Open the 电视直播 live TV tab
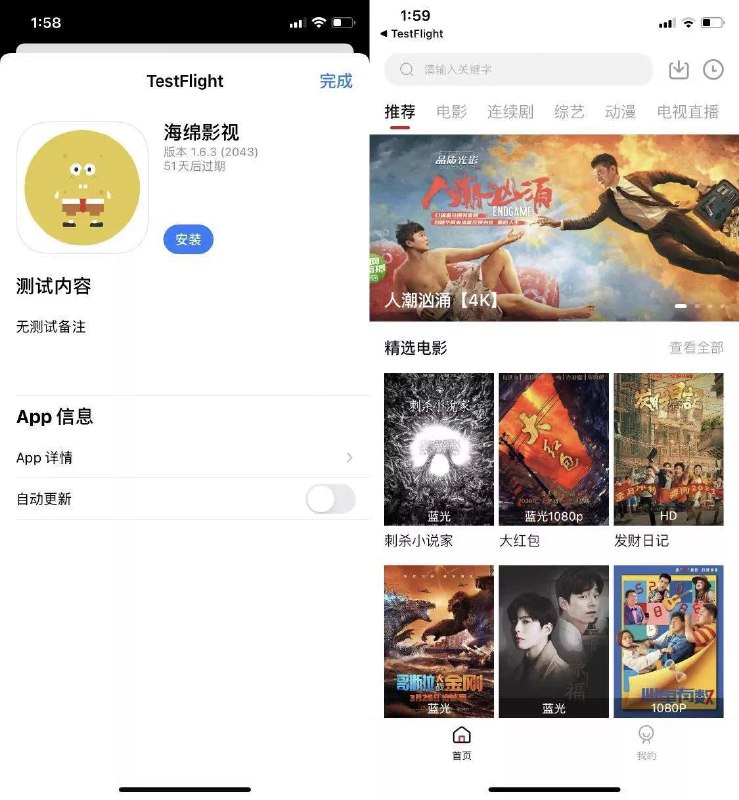This screenshot has height=800, width=739. pyautogui.click(x=686, y=112)
